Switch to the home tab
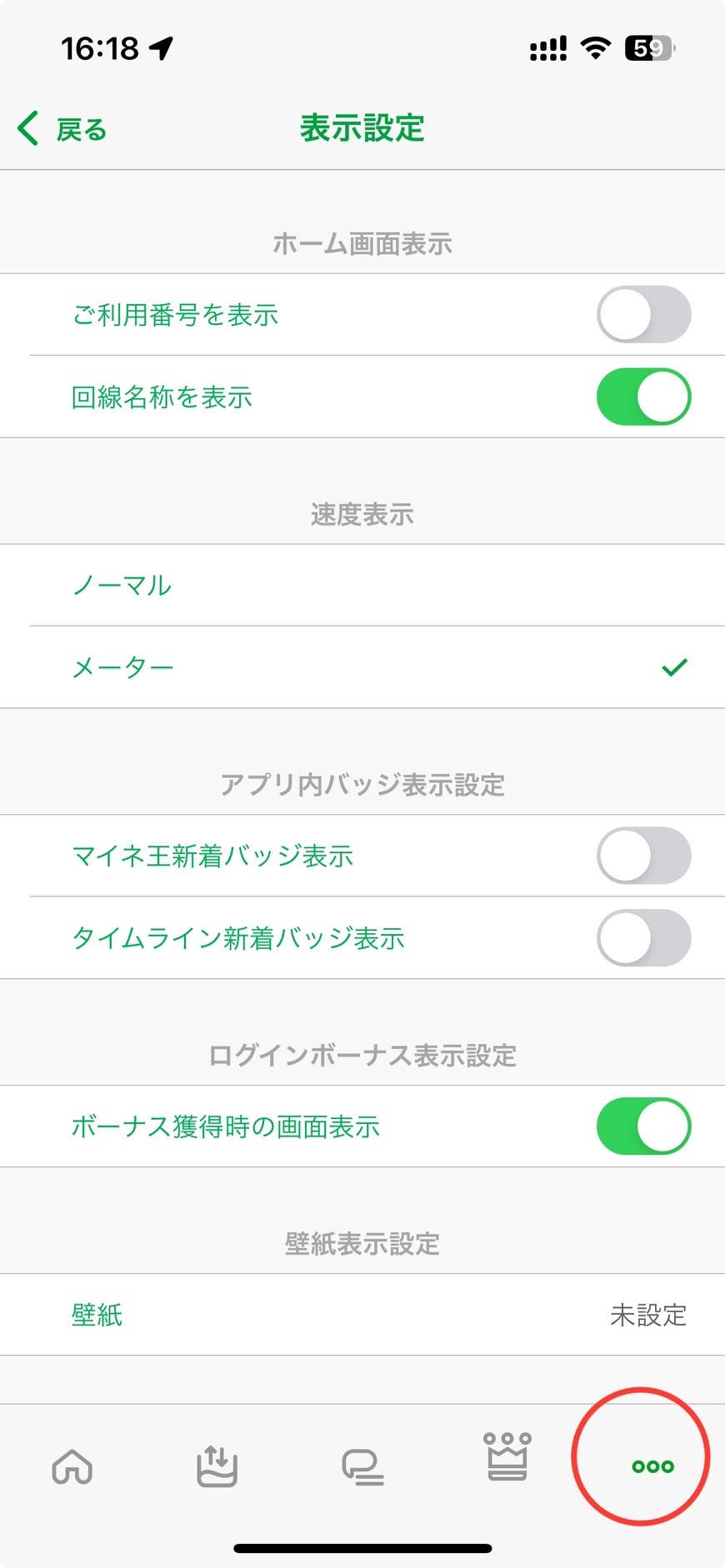The image size is (725, 1568). 72,1466
